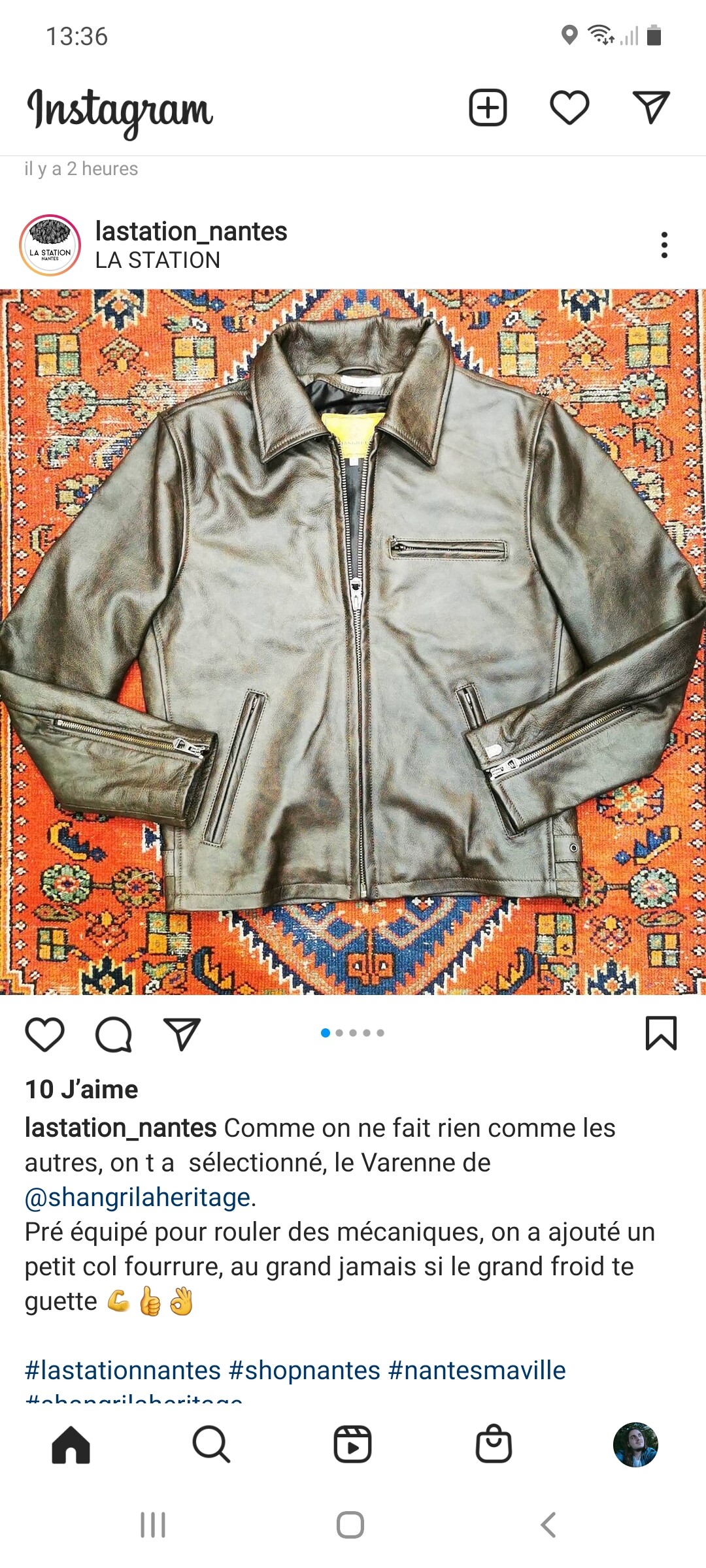Screen dimensions: 706x1568
Task: Open my profile tab avatar
Action: pyautogui.click(x=635, y=1445)
